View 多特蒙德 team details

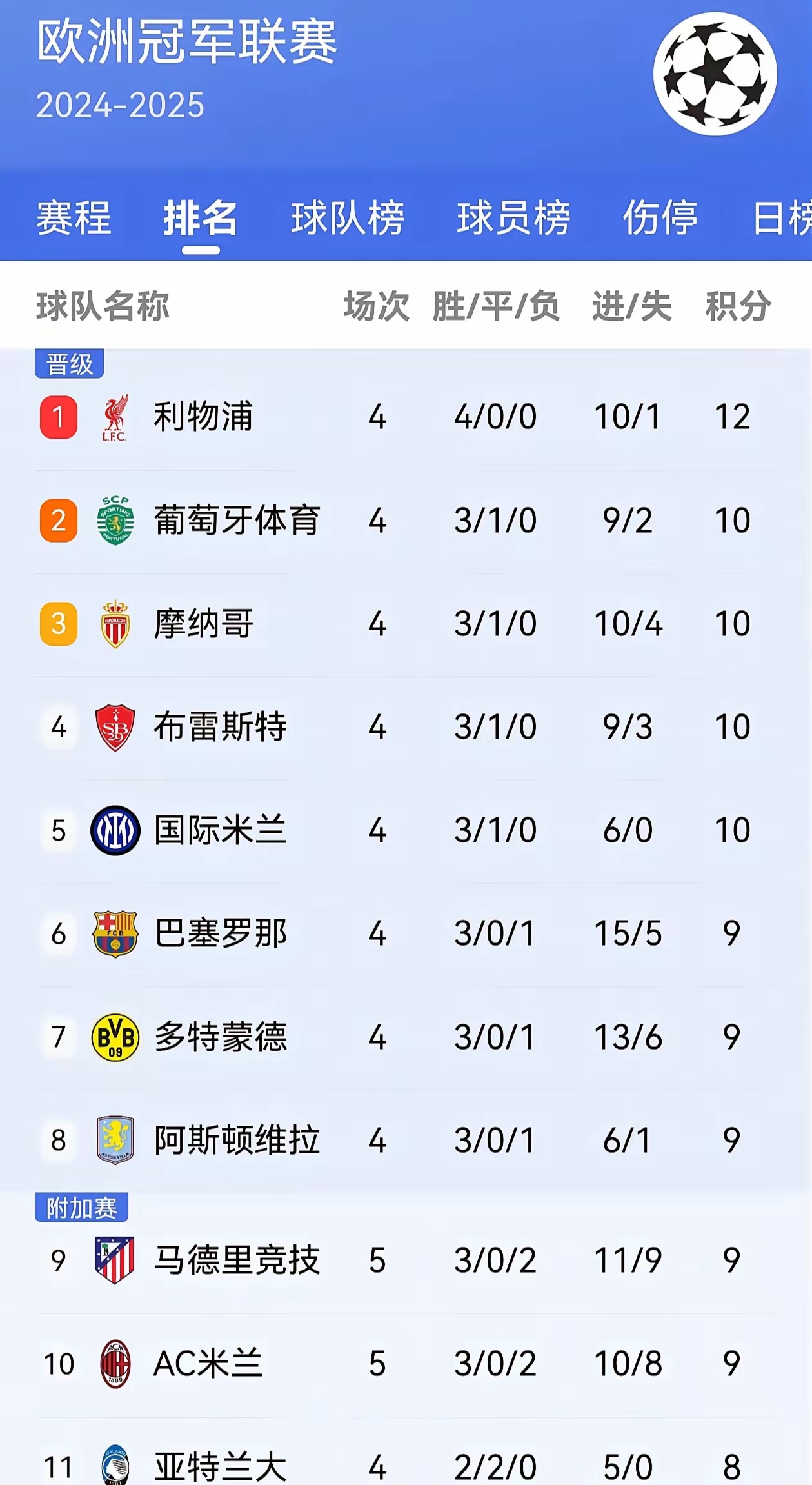(x=219, y=1037)
